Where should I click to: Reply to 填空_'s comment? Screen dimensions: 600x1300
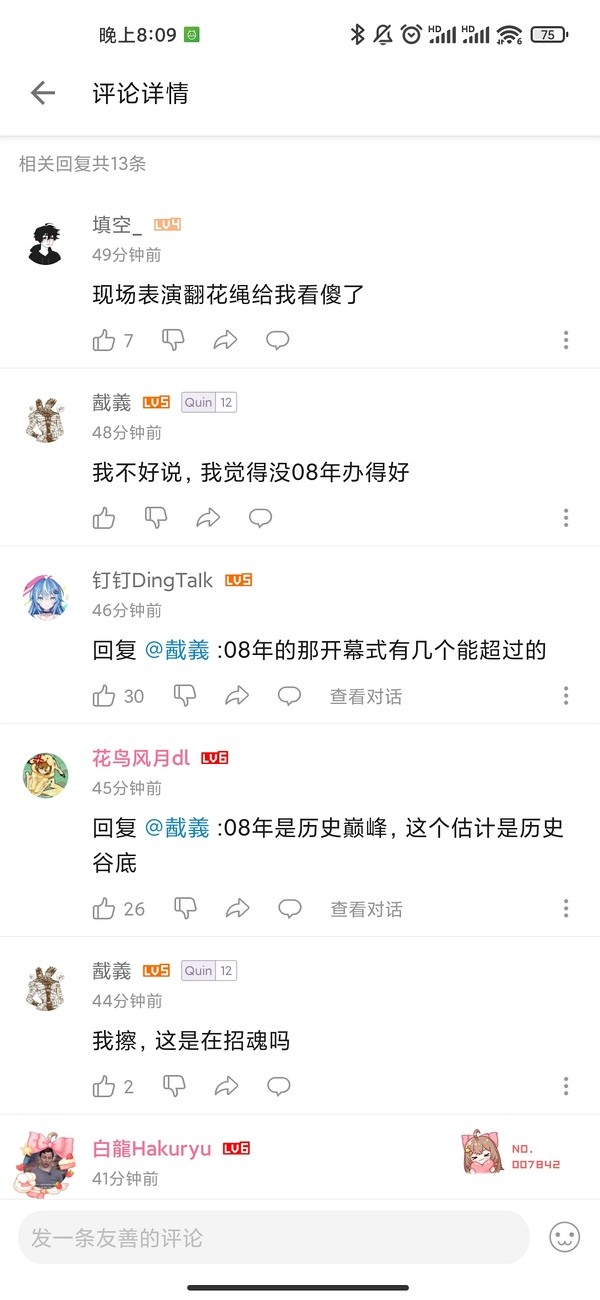[x=277, y=341]
